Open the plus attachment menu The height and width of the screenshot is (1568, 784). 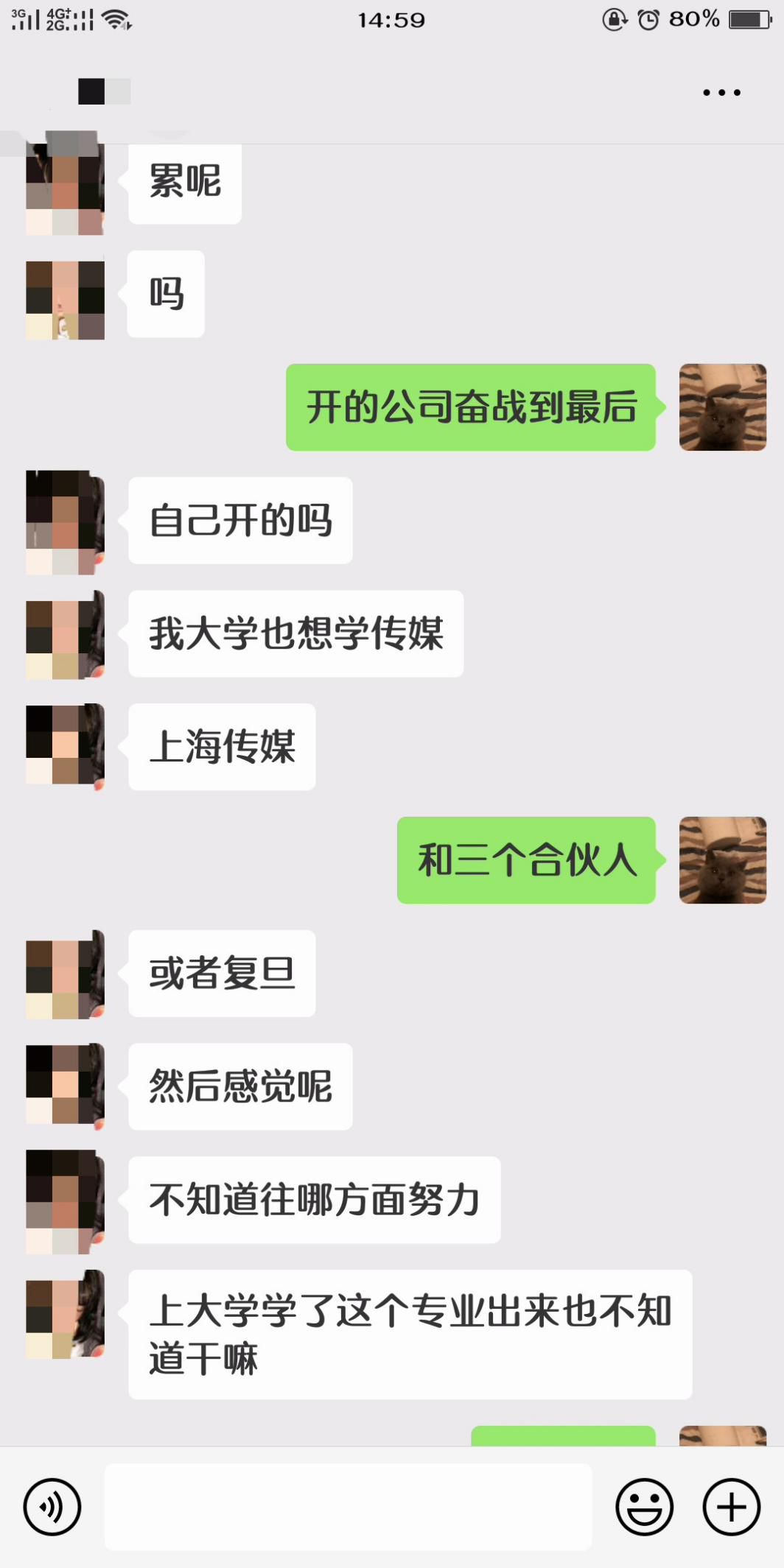(731, 1507)
